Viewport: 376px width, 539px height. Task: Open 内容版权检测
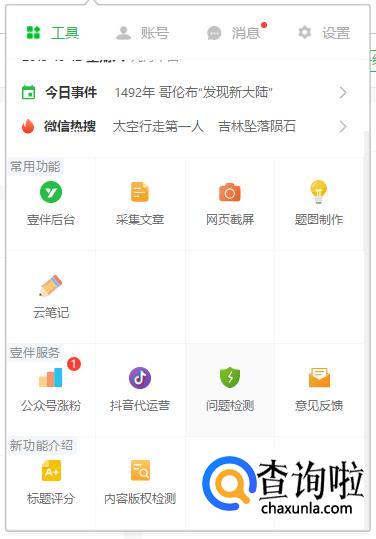(140, 482)
